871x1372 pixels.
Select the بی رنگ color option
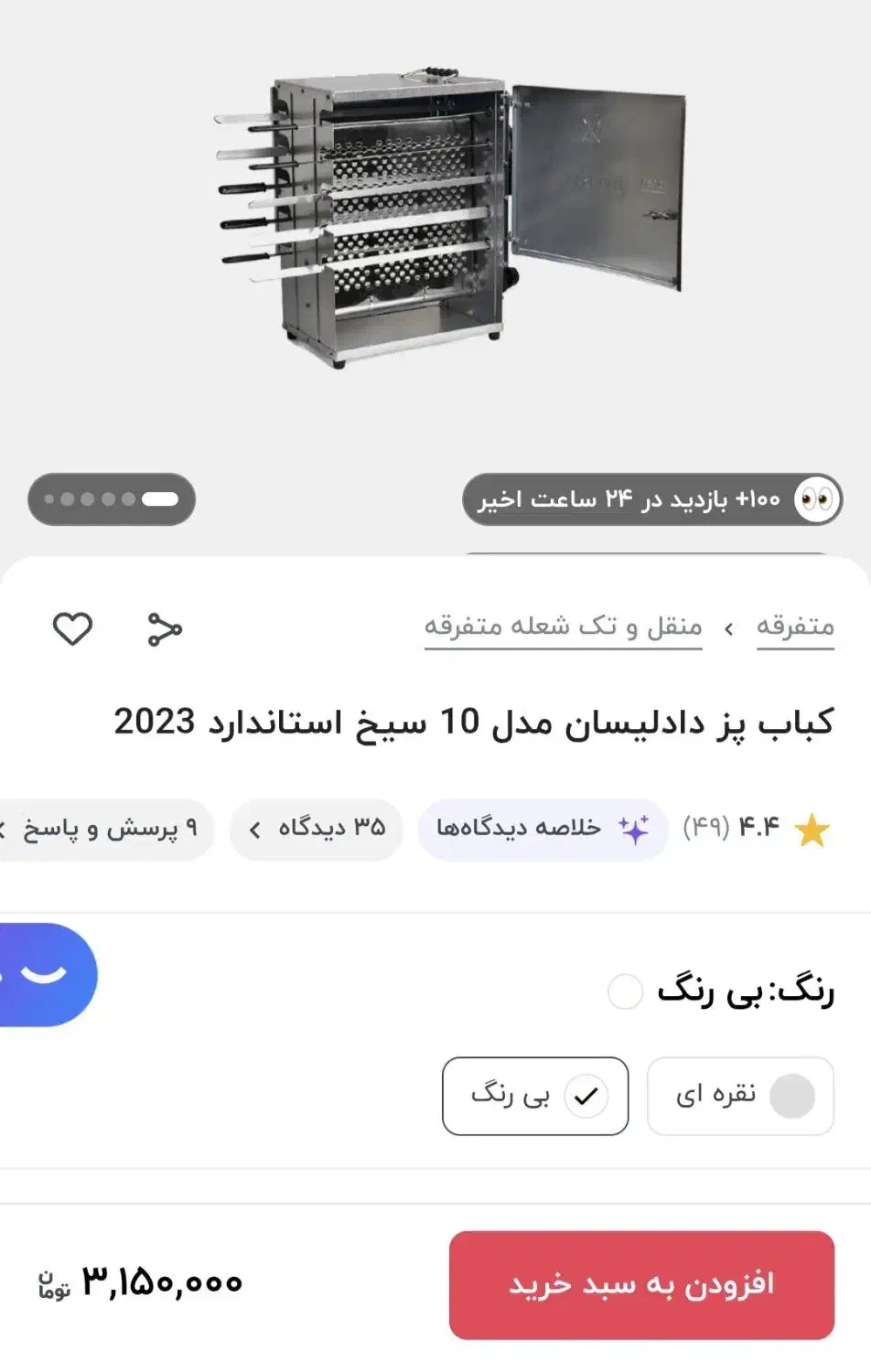[535, 1096]
